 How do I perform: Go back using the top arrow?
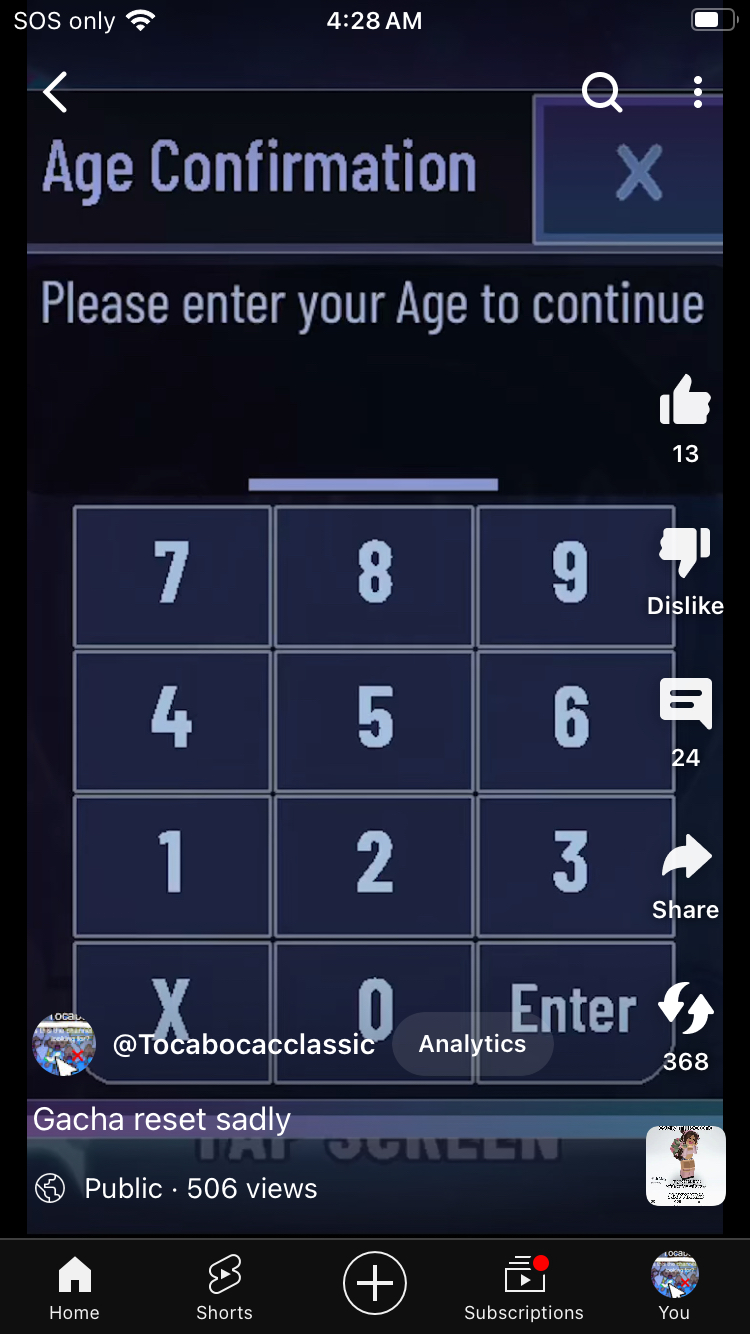(x=55, y=92)
